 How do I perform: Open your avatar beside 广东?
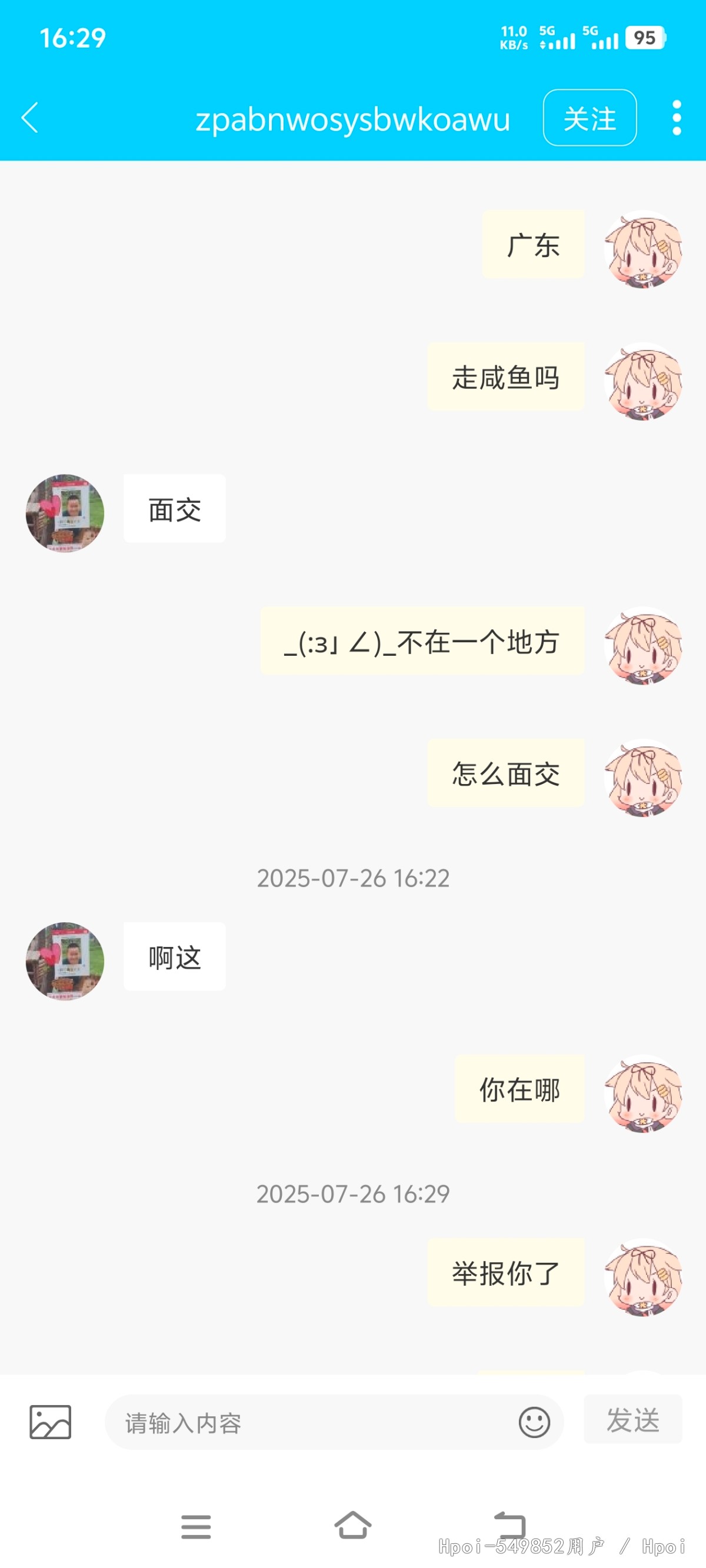tap(643, 249)
